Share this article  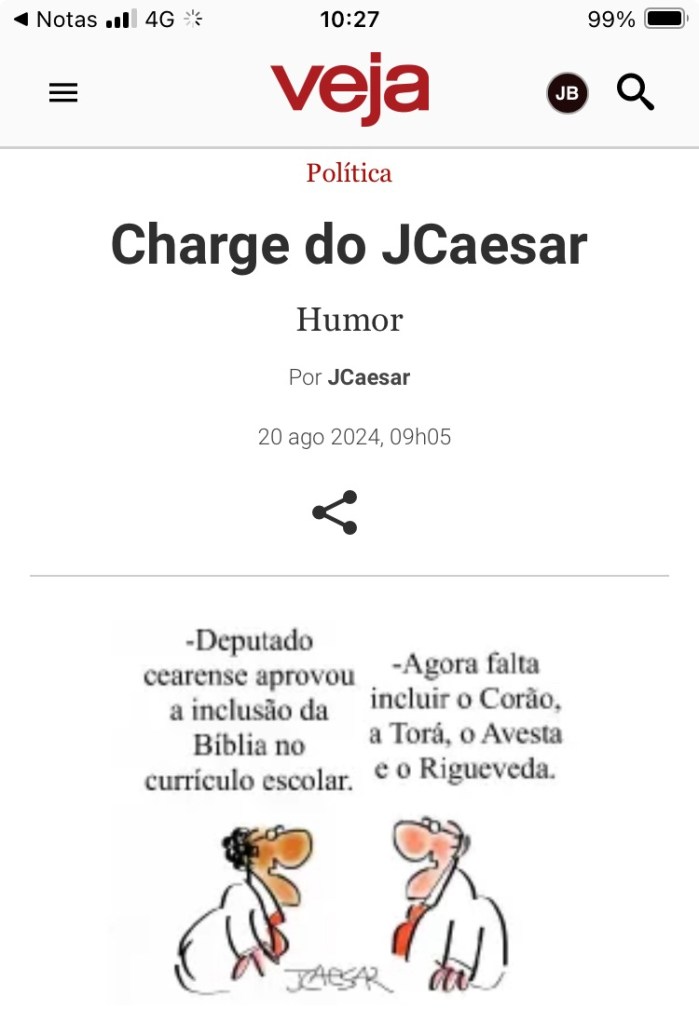click(335, 512)
